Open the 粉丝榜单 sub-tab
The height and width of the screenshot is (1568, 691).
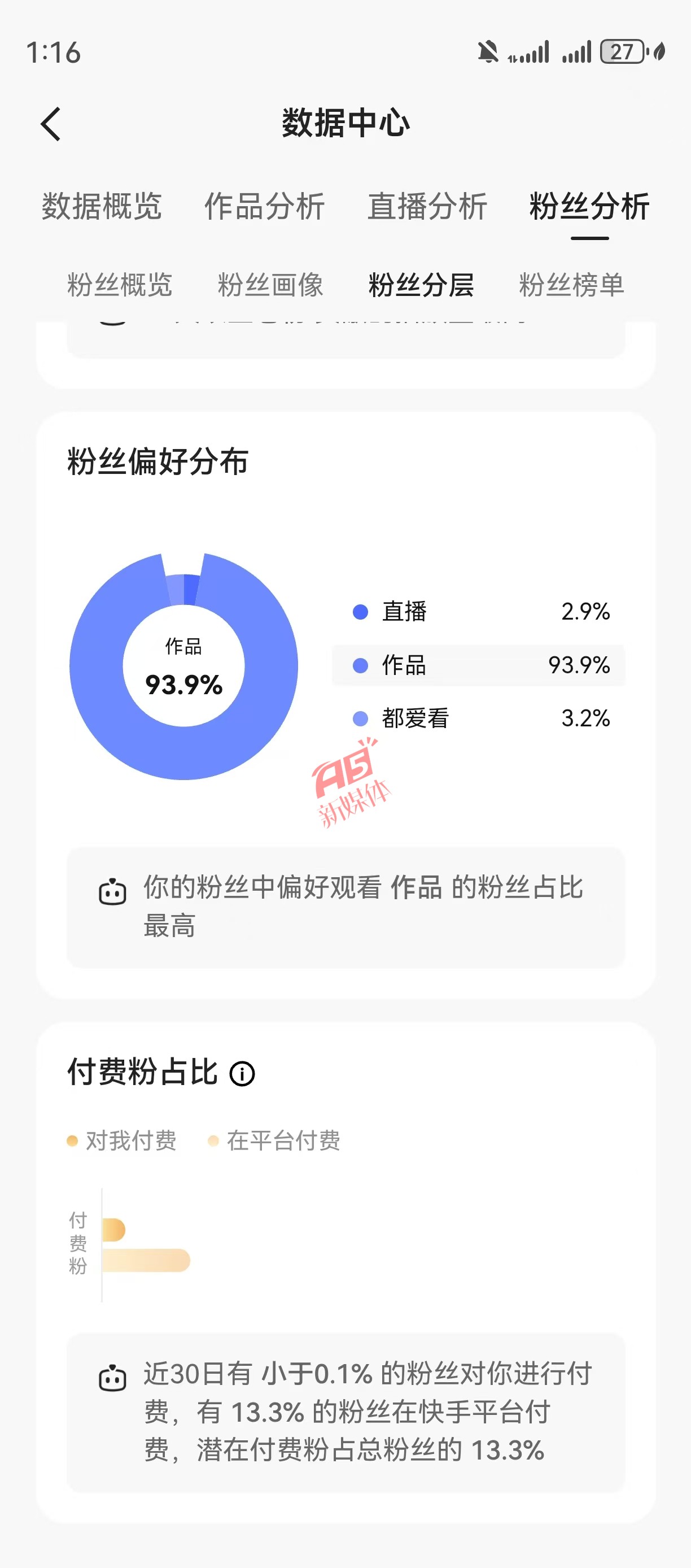click(571, 285)
